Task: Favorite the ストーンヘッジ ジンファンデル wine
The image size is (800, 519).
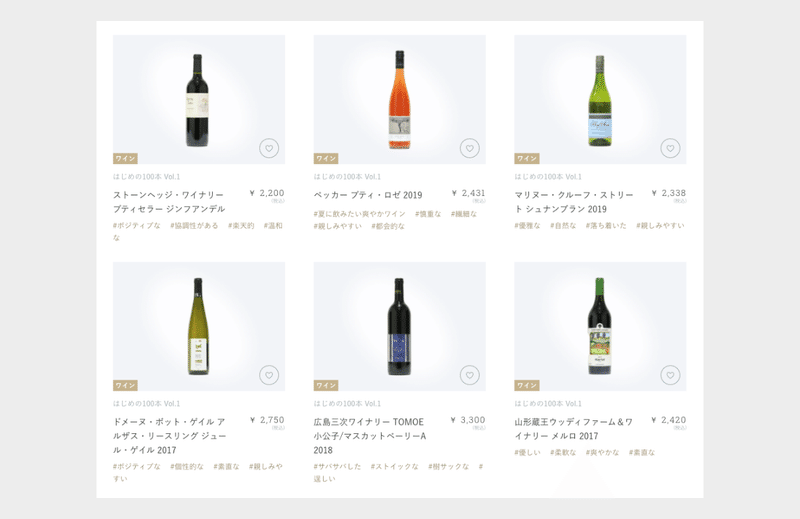Action: pos(268,148)
